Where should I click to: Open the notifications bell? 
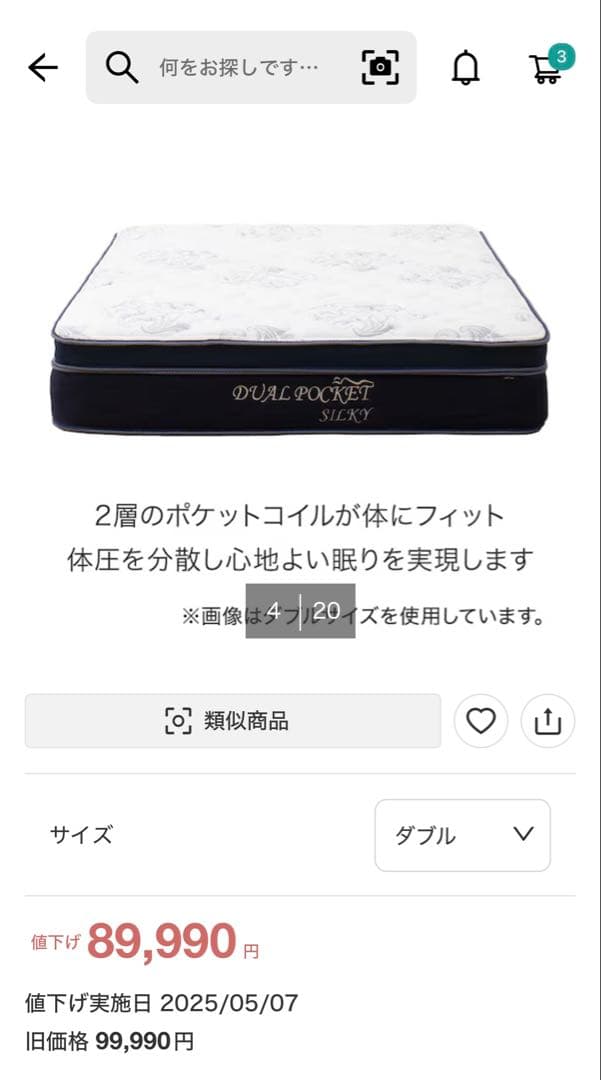pyautogui.click(x=465, y=67)
